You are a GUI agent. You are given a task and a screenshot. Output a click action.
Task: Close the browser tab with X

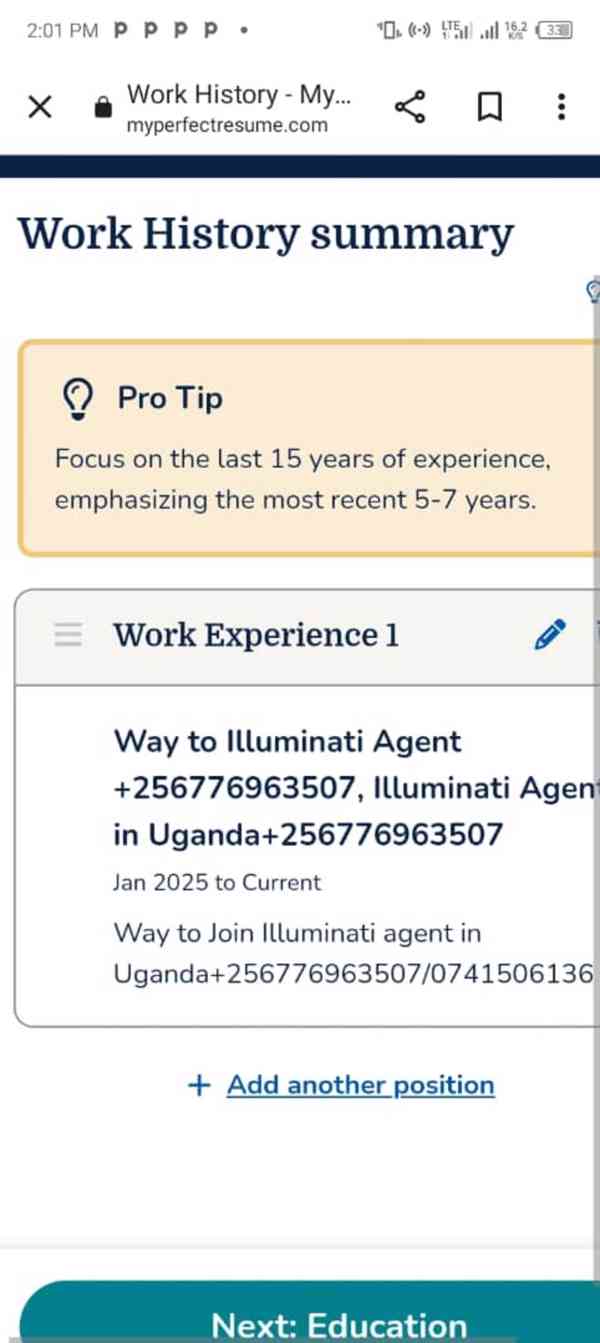click(x=40, y=107)
